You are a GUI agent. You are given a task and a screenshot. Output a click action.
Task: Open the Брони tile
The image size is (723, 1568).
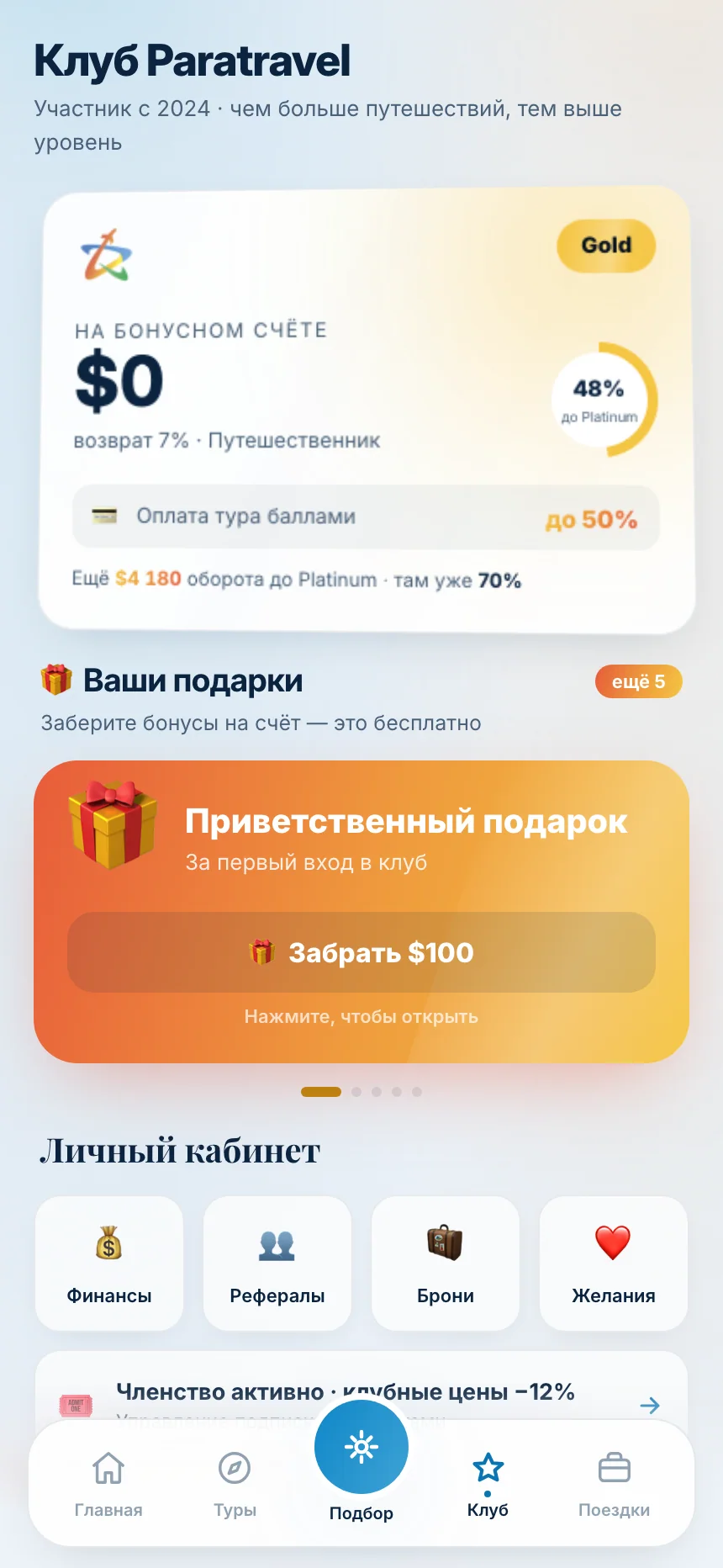[x=446, y=1263]
